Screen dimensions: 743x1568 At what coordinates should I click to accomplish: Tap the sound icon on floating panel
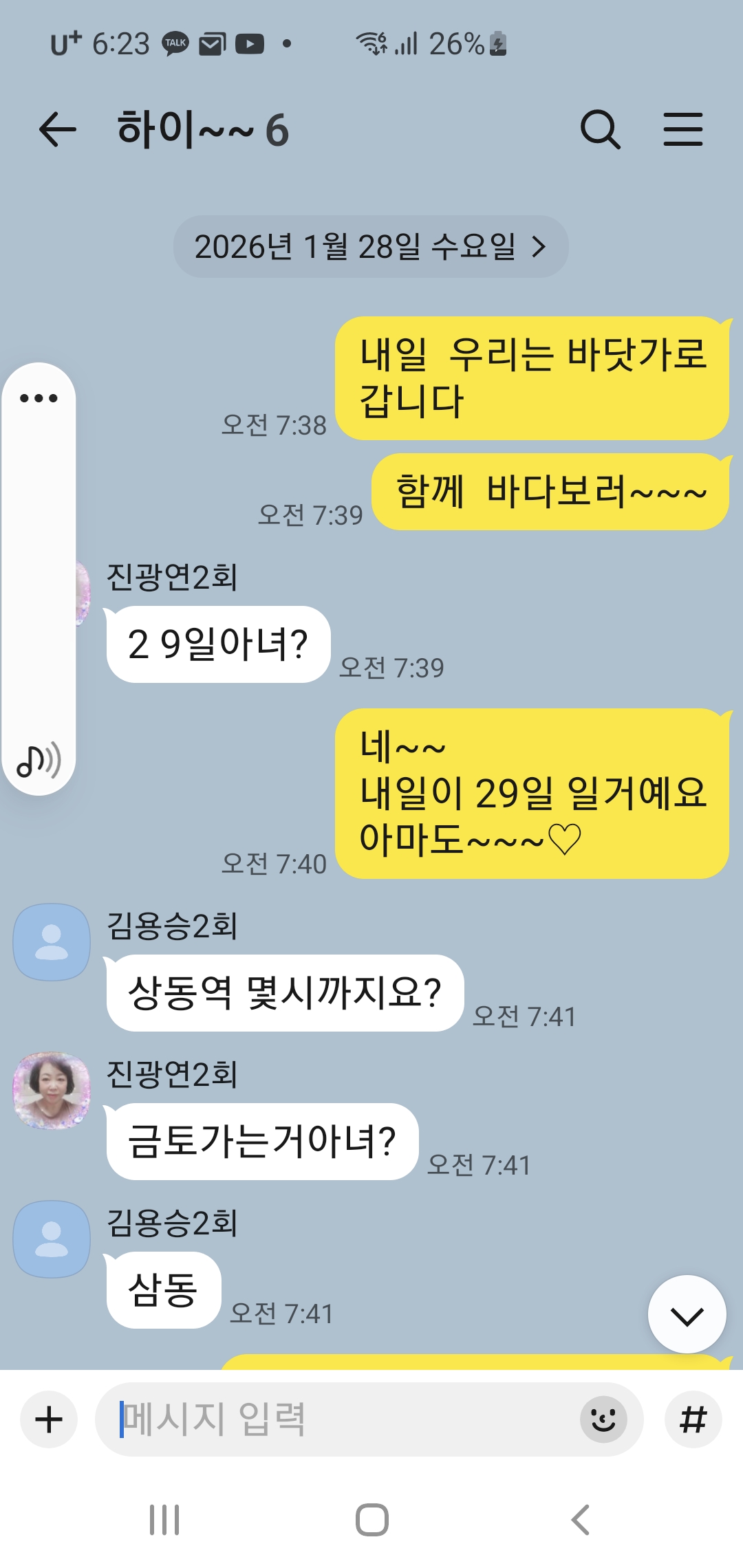pos(39,761)
